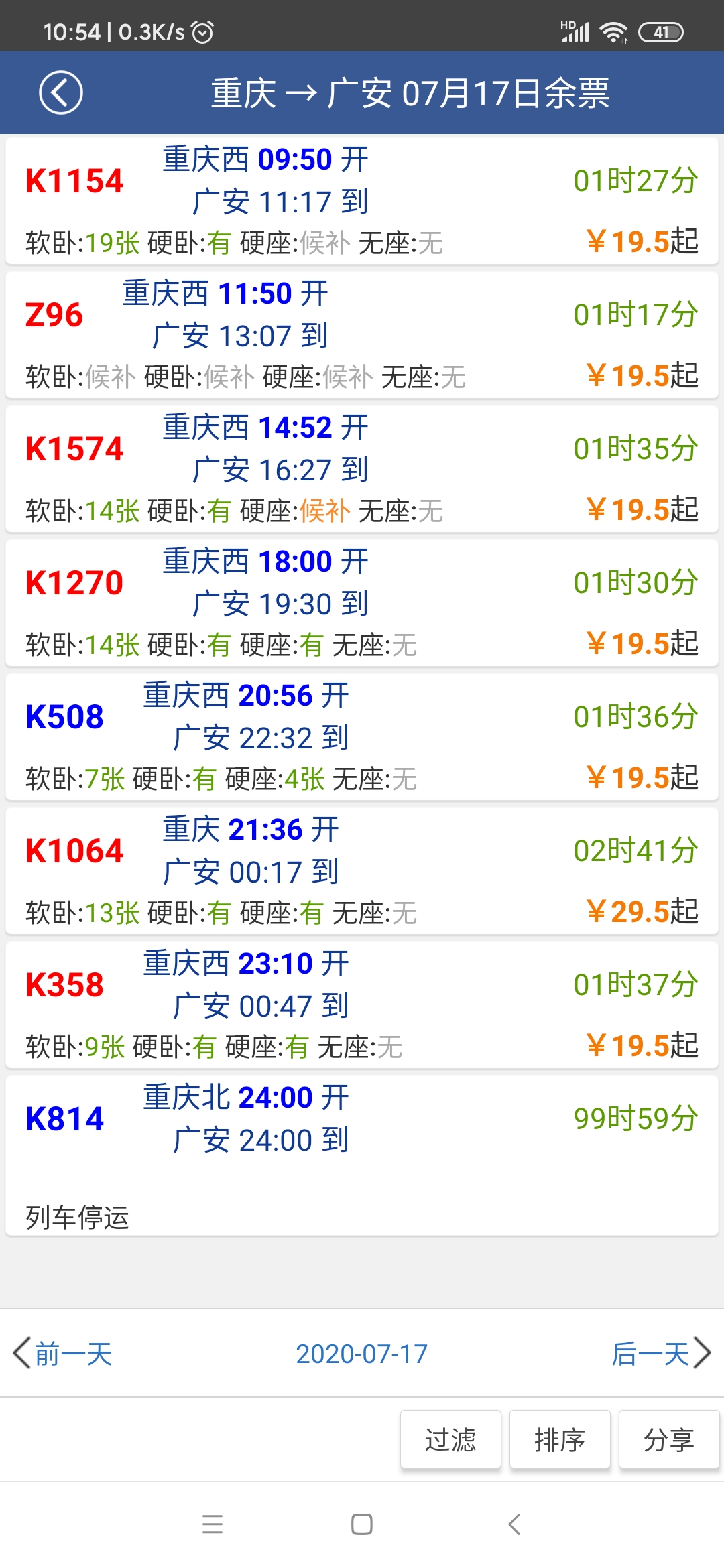Select train K358 departing at 23:10
The image size is (724, 1568).
click(x=362, y=1005)
